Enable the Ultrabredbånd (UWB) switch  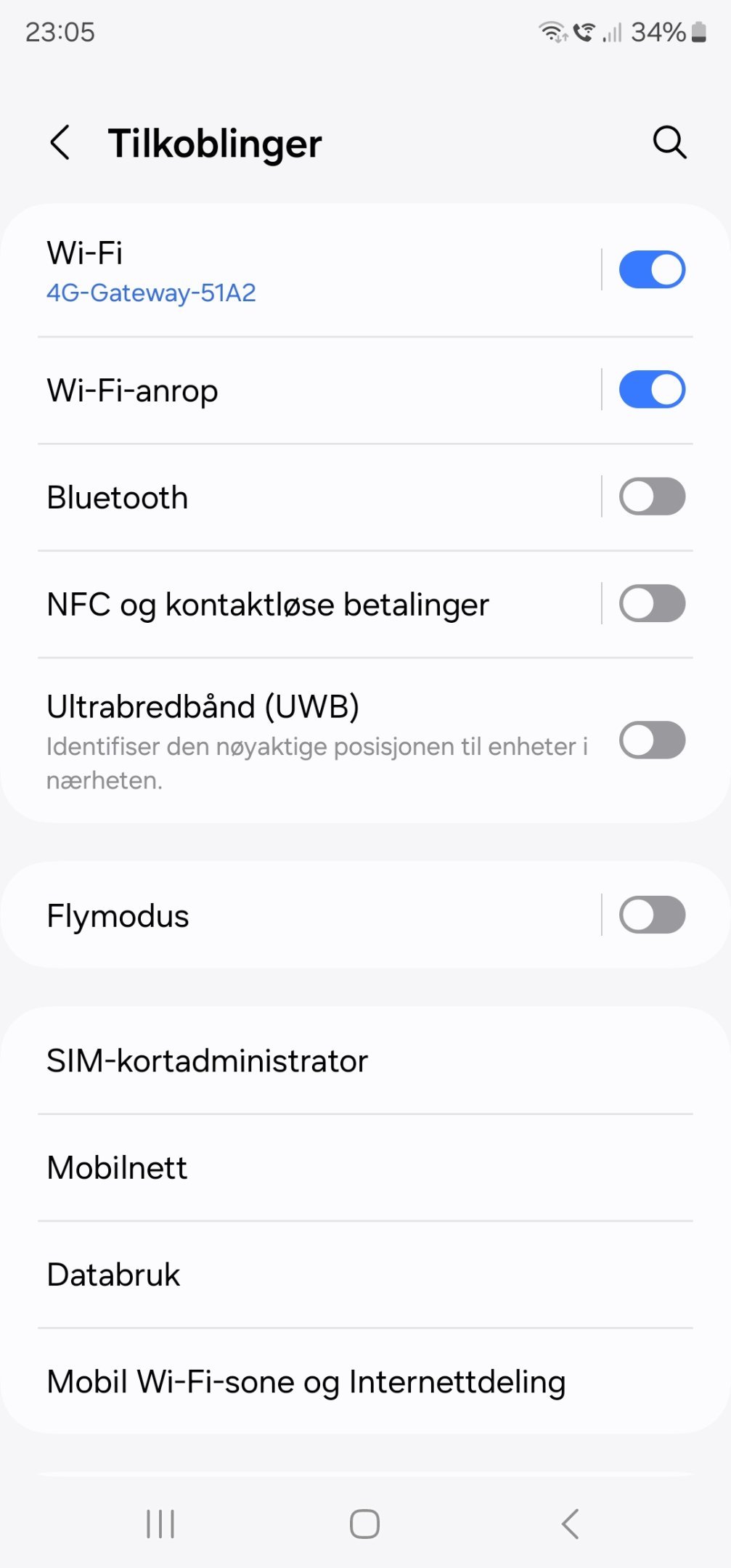(652, 740)
